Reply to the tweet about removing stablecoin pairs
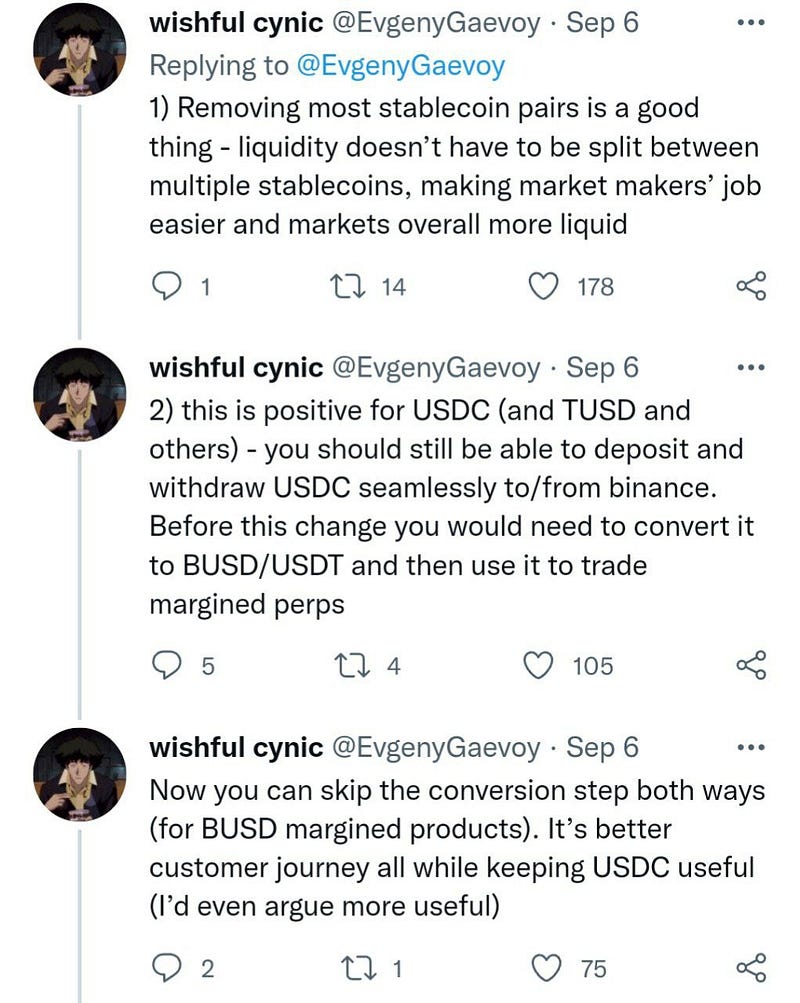The height and width of the screenshot is (1003, 800). [165, 287]
